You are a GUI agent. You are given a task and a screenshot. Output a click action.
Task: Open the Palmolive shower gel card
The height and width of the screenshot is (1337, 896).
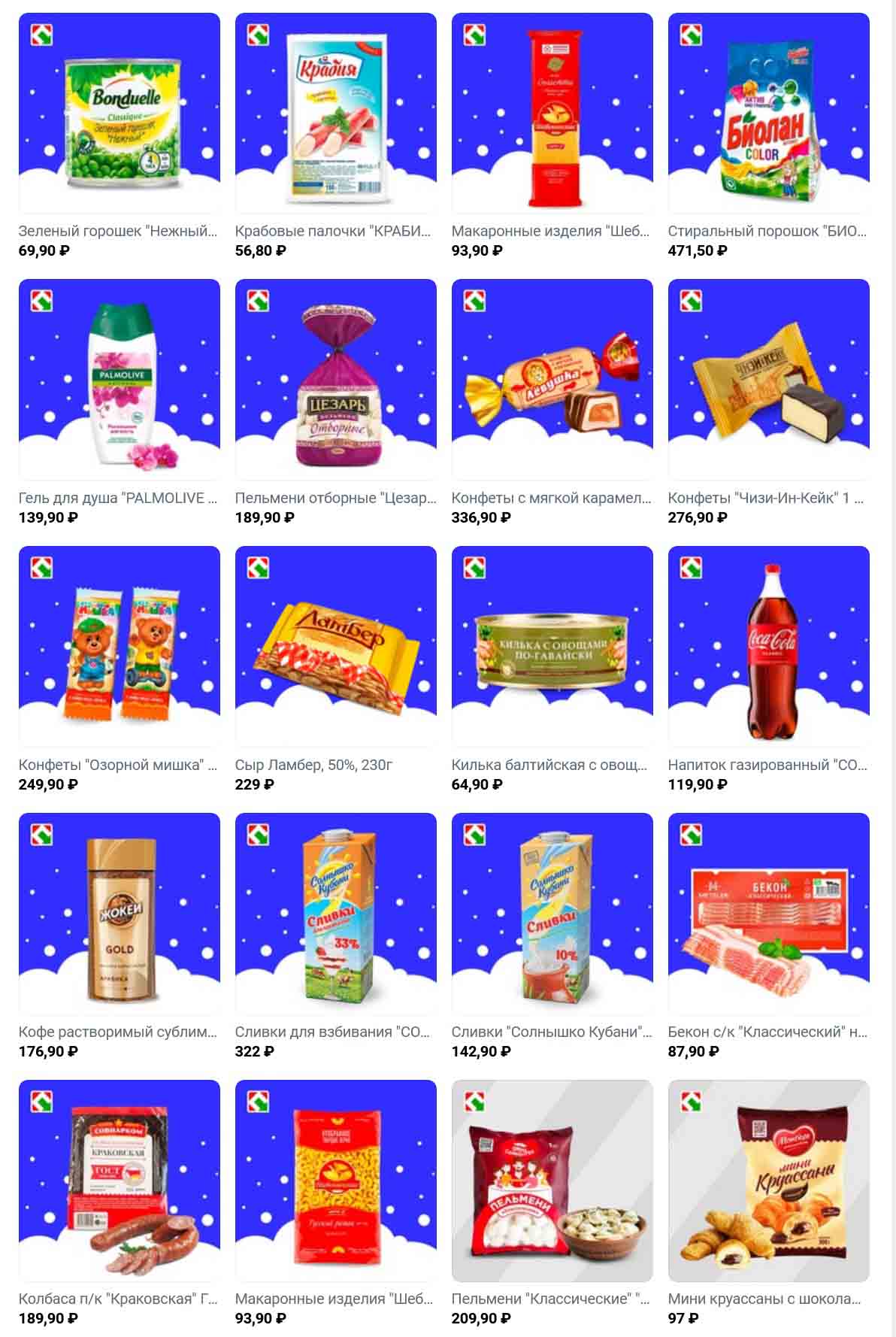click(x=120, y=380)
